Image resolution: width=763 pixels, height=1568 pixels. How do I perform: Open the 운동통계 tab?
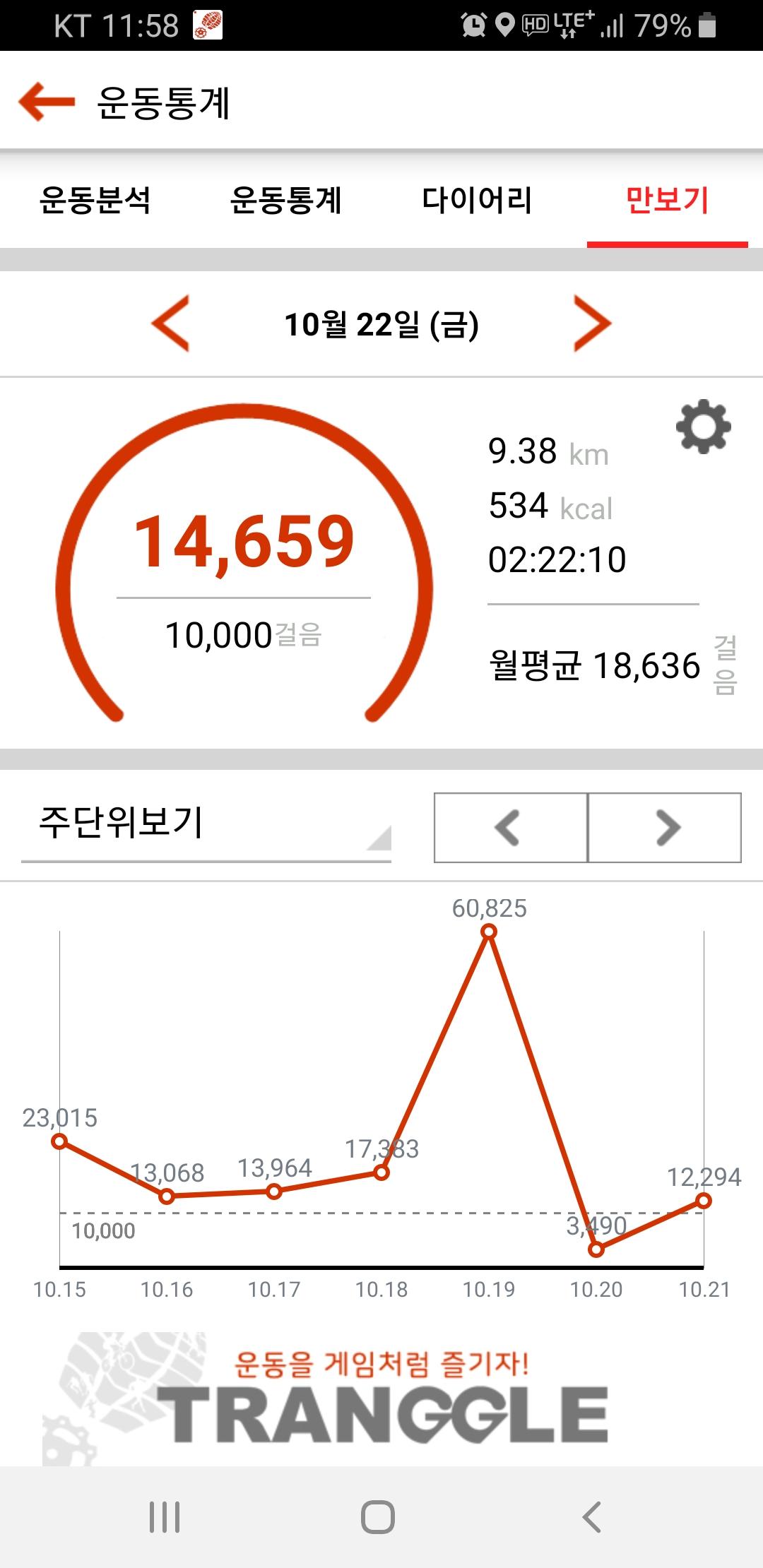(286, 200)
